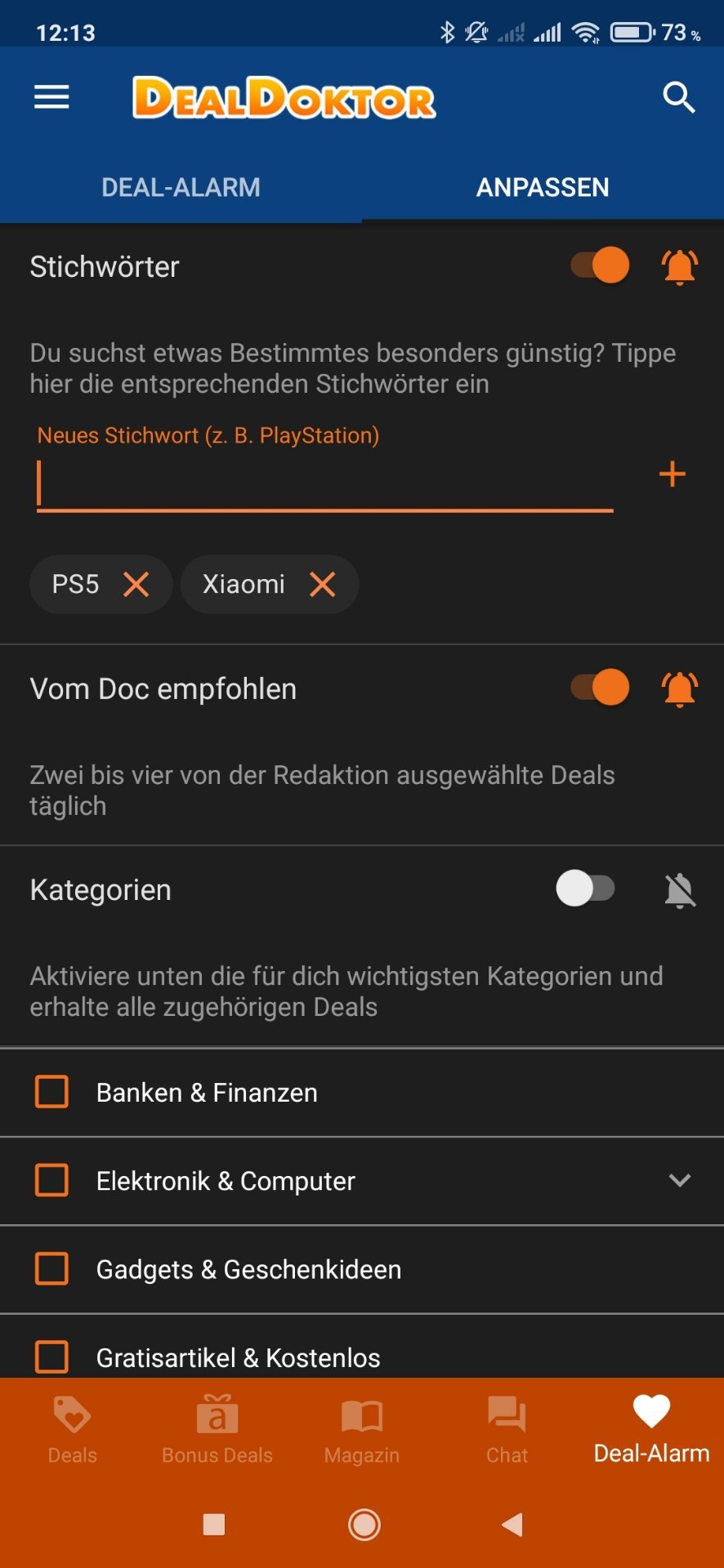Expand the Elektronik & Computer subcategories

tap(680, 1180)
